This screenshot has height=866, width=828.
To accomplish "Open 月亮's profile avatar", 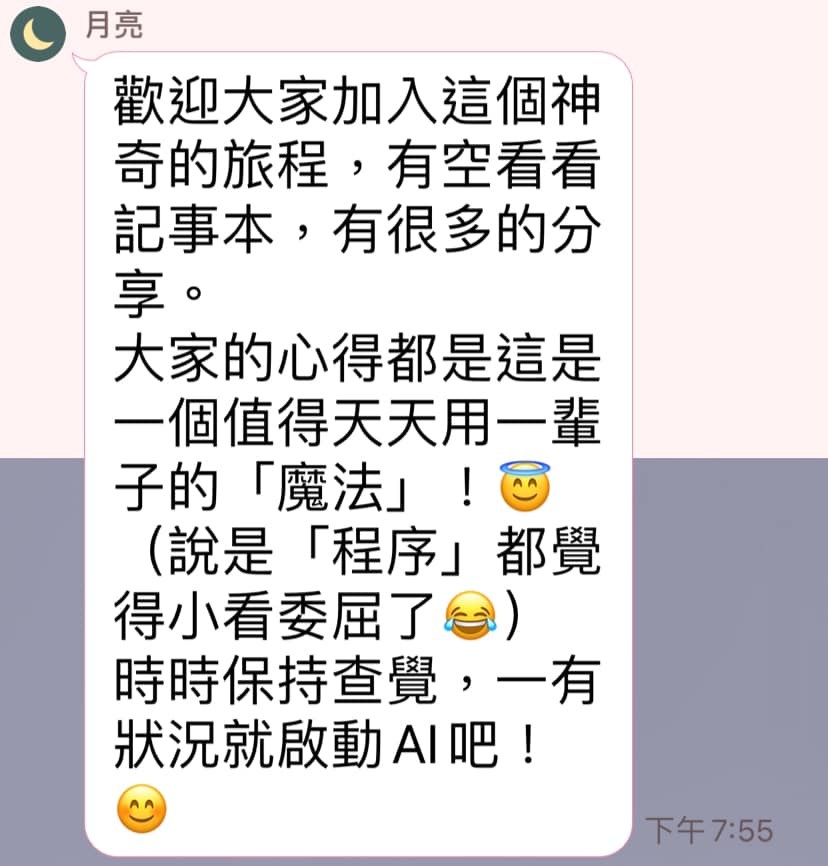I will coord(38,33).
